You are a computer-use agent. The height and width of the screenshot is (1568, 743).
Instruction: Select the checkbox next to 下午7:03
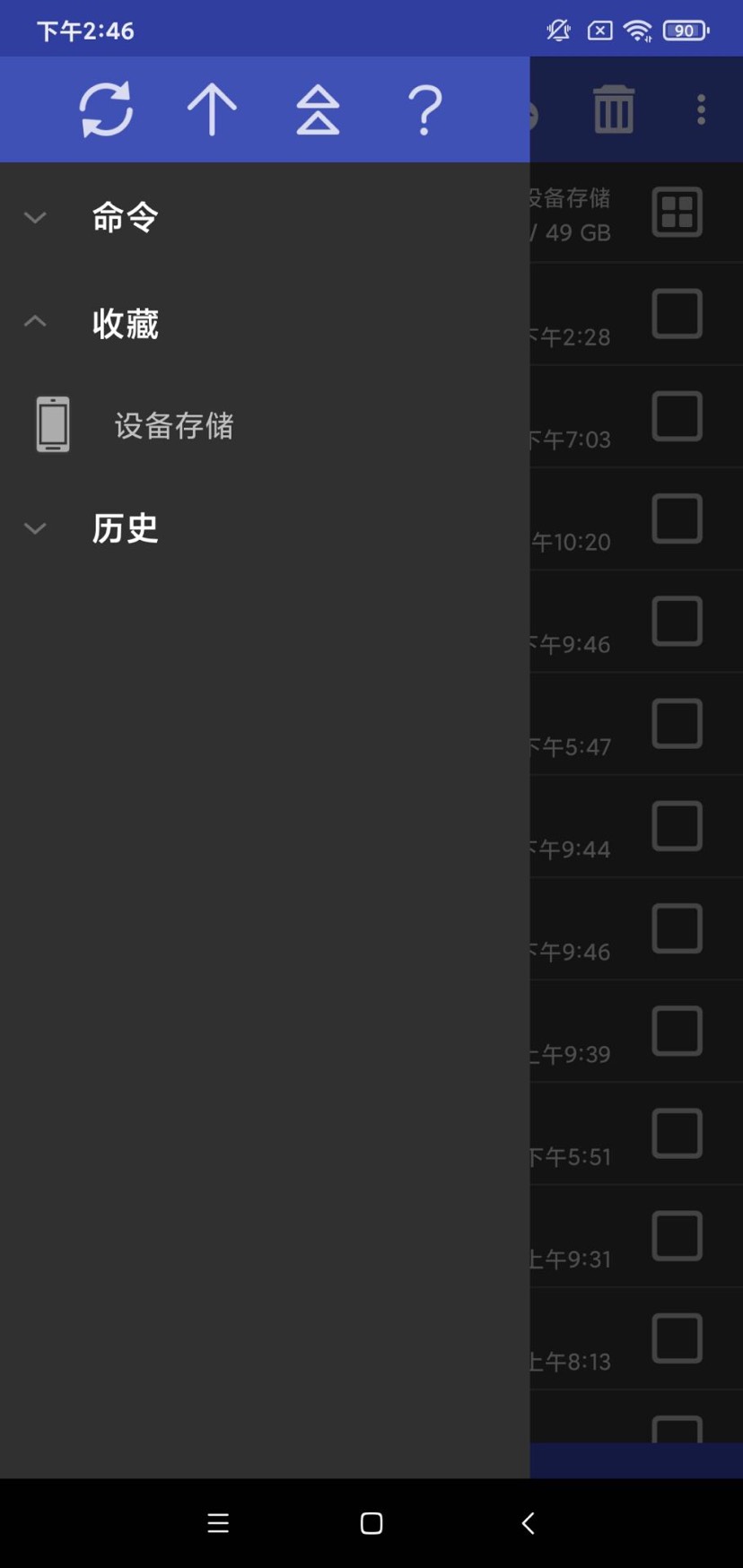[677, 416]
